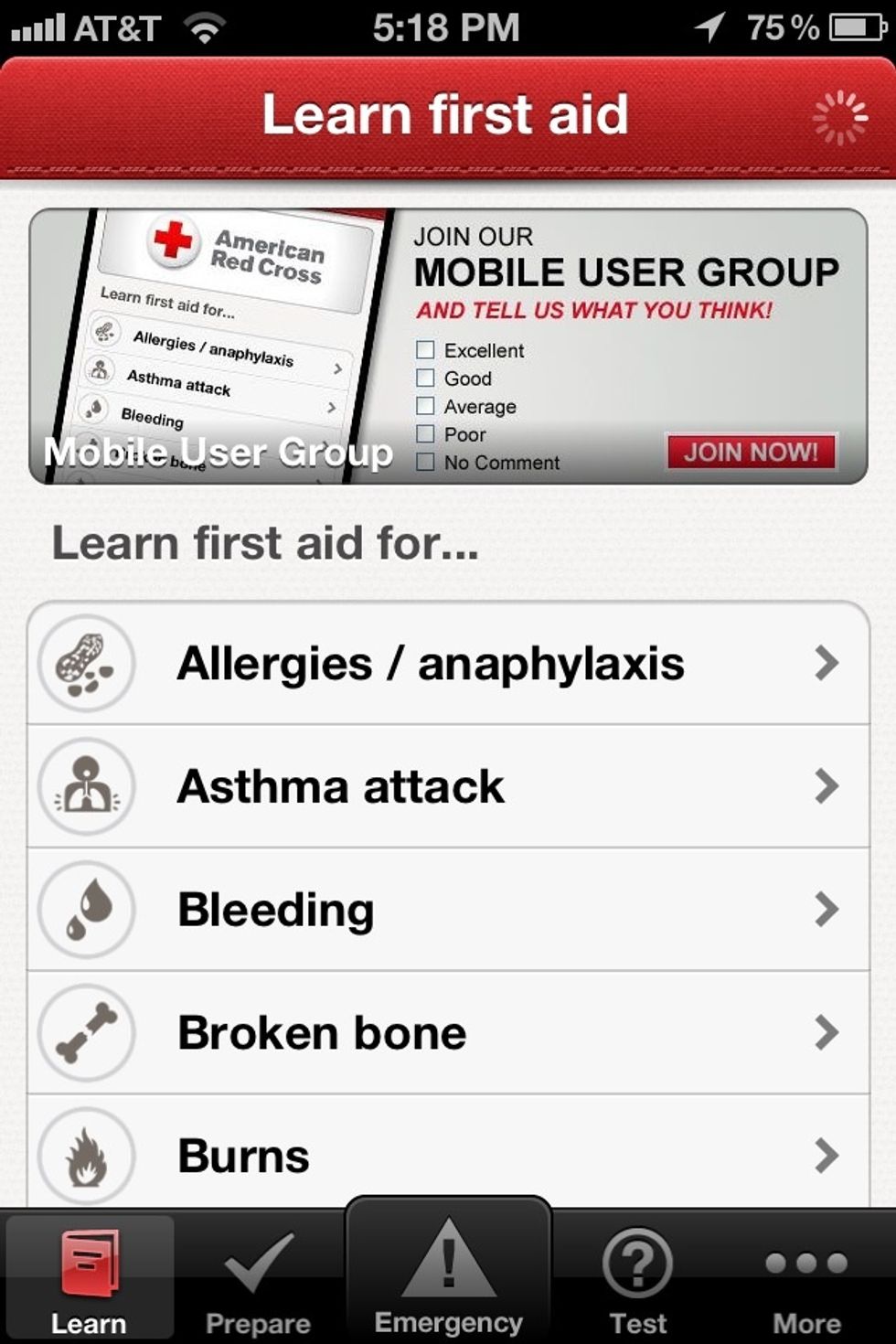Open Allergies / anaphylaxis first aid
Image resolution: width=896 pixels, height=1344 pixels.
pyautogui.click(x=448, y=663)
